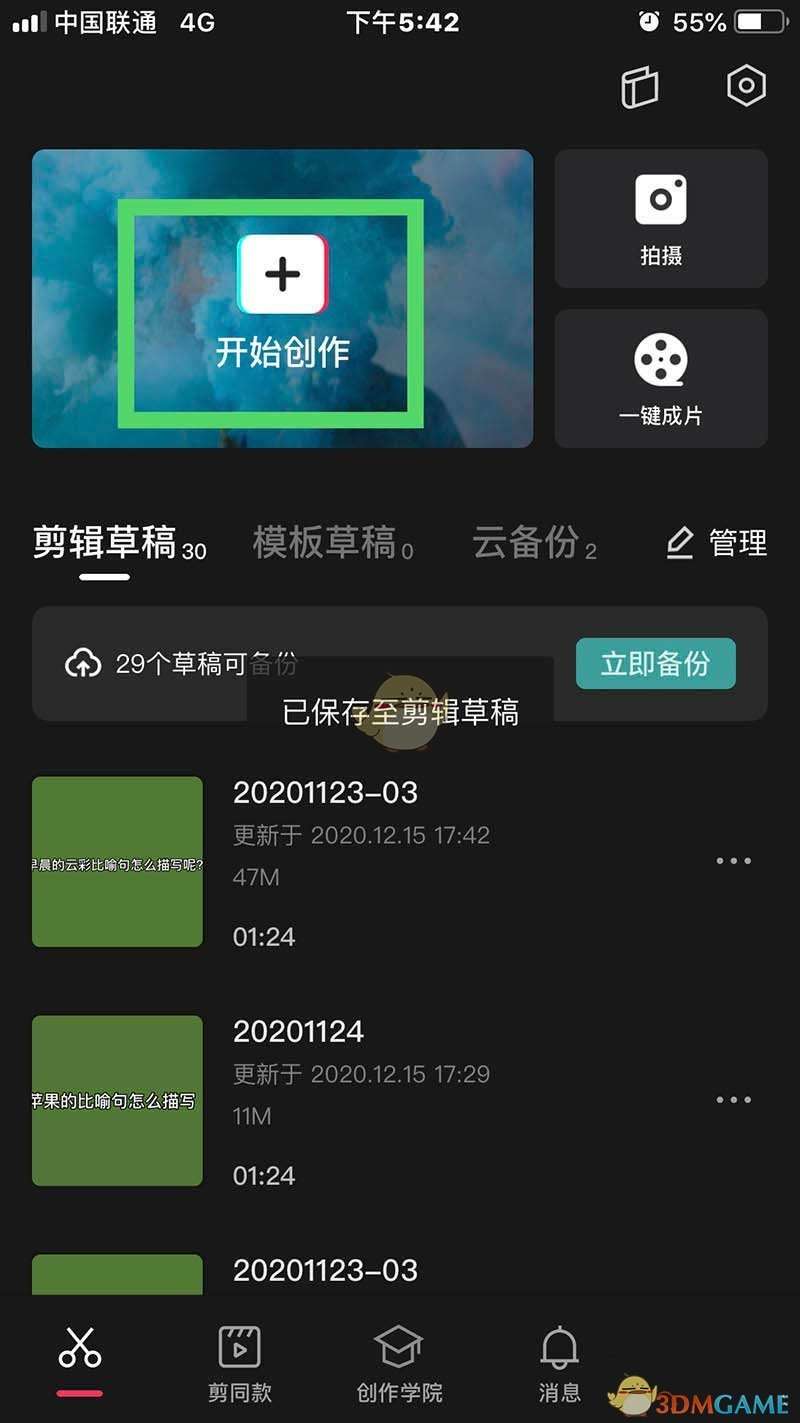Viewport: 800px width, 1423px height.
Task: Tap 开始创作 to start a new project
Action: pyautogui.click(x=283, y=299)
